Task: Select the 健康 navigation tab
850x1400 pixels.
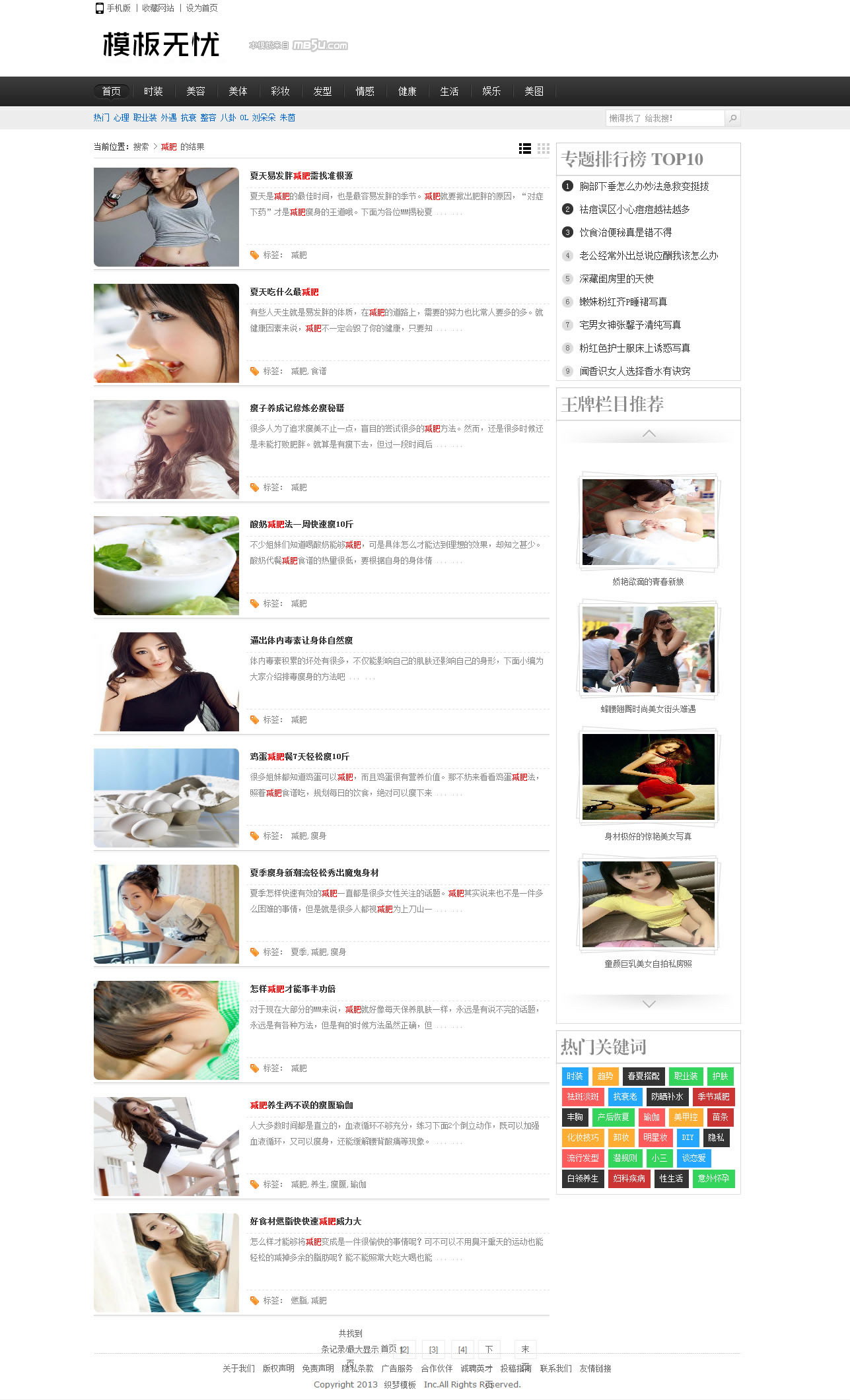Action: (x=407, y=91)
